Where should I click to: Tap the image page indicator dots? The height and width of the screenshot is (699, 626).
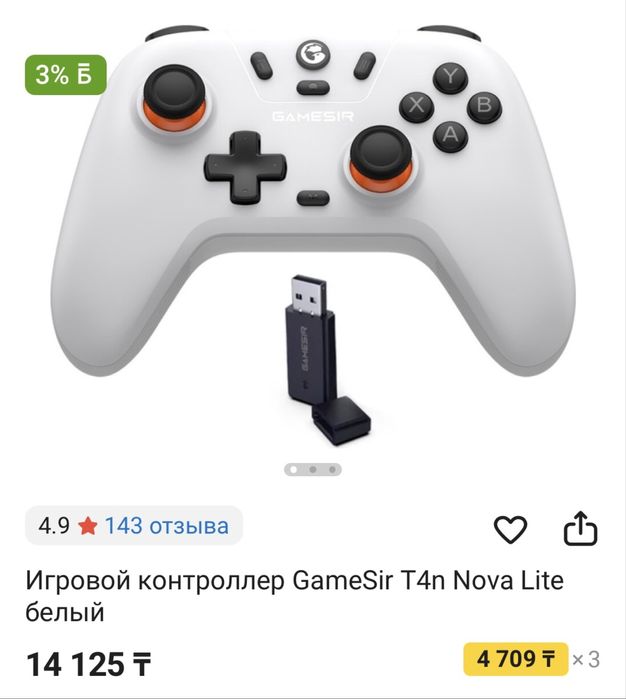click(313, 469)
